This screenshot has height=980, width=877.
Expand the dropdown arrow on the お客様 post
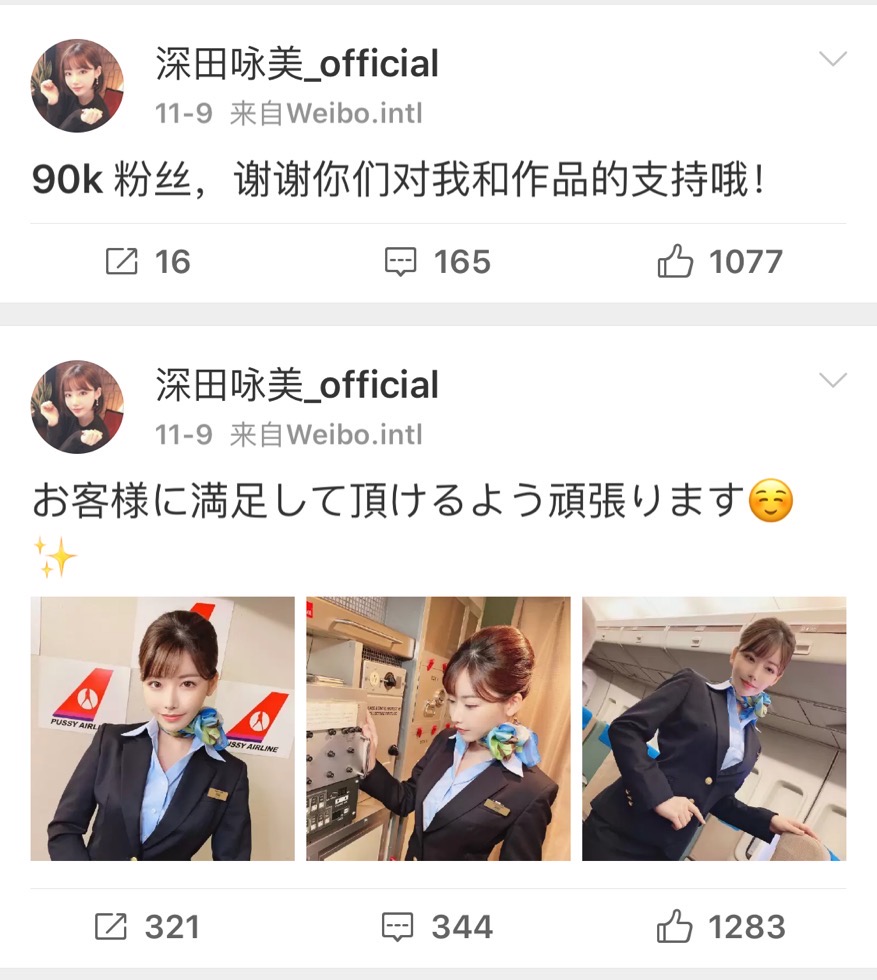[832, 381]
